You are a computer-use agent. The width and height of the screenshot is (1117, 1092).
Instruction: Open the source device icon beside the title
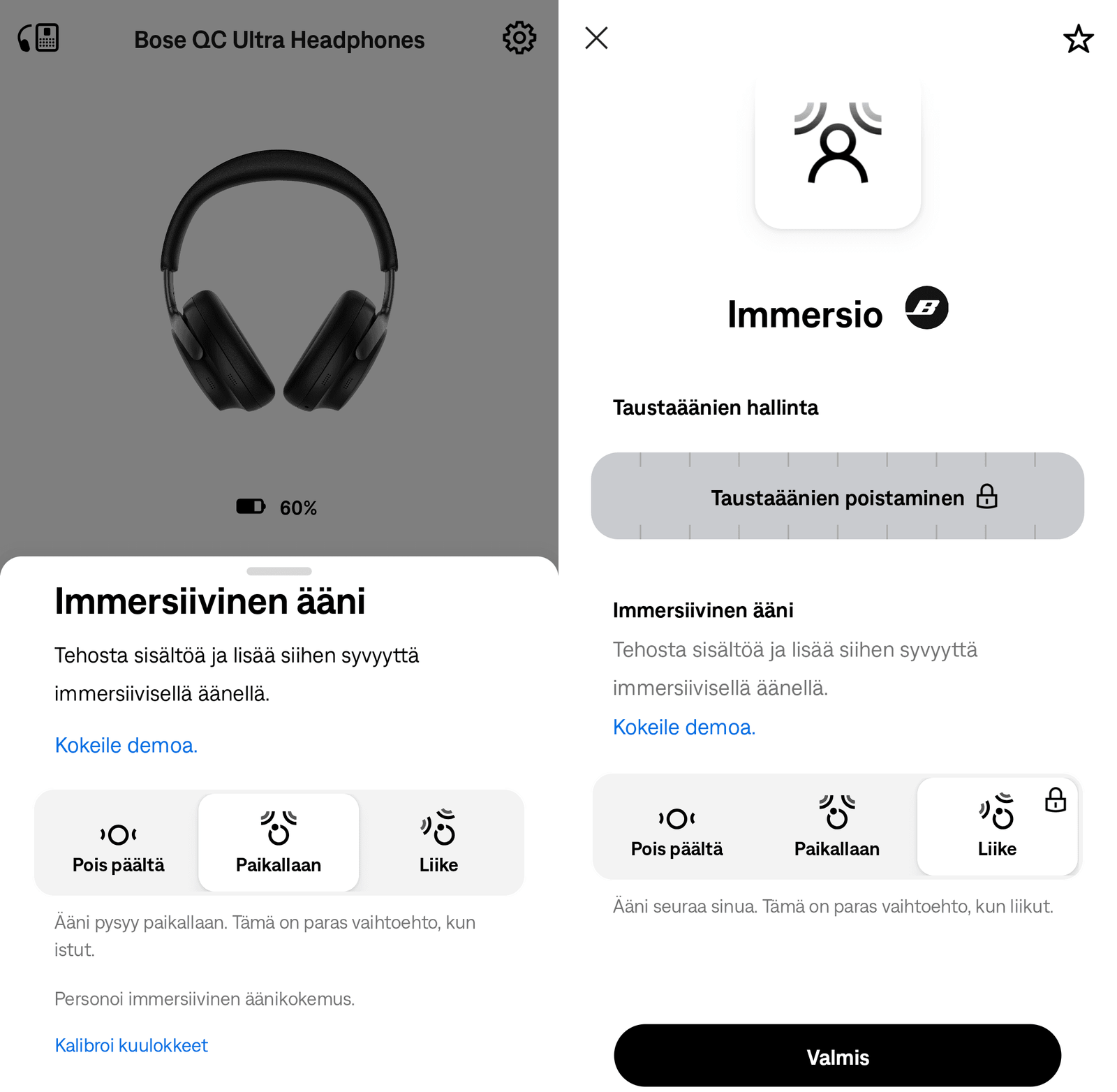click(38, 38)
